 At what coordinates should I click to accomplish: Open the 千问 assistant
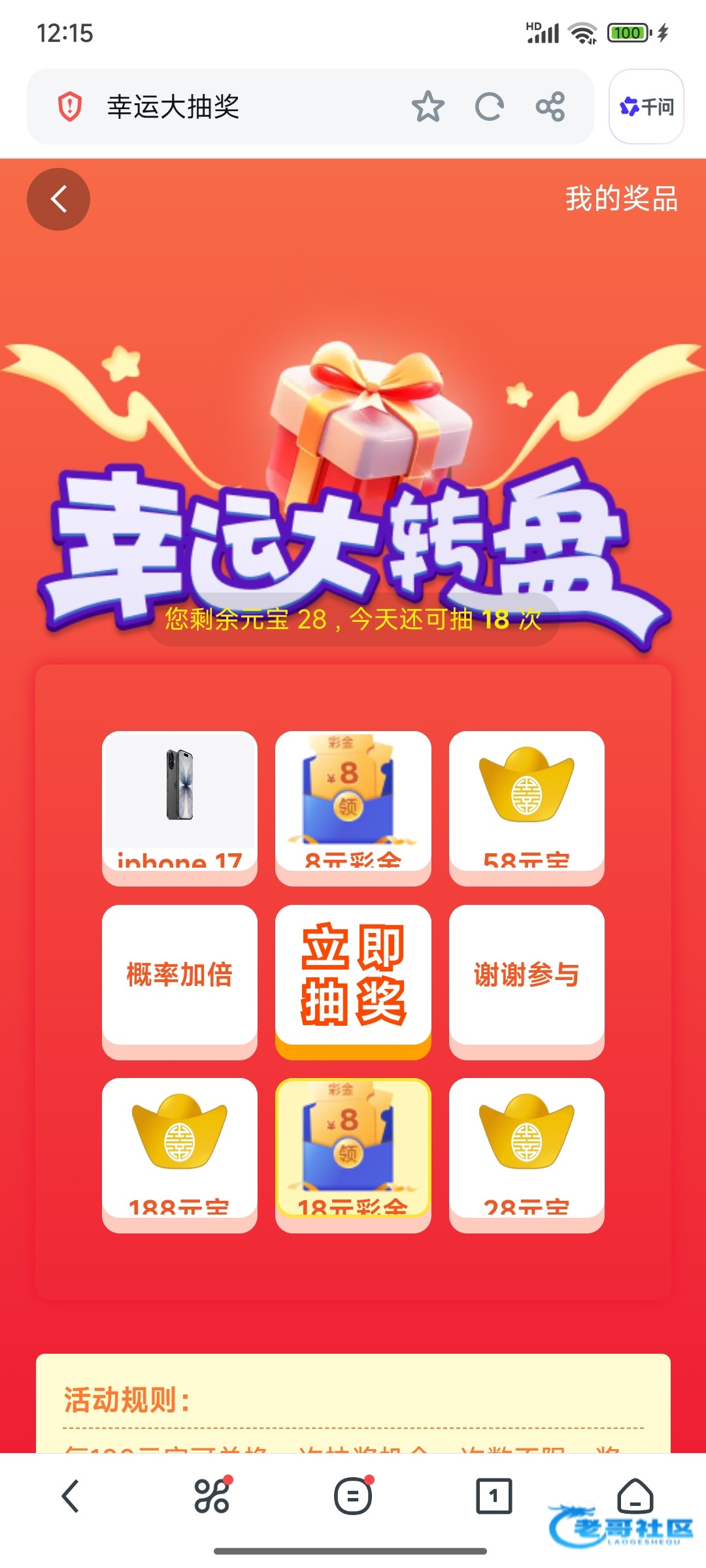(646, 106)
